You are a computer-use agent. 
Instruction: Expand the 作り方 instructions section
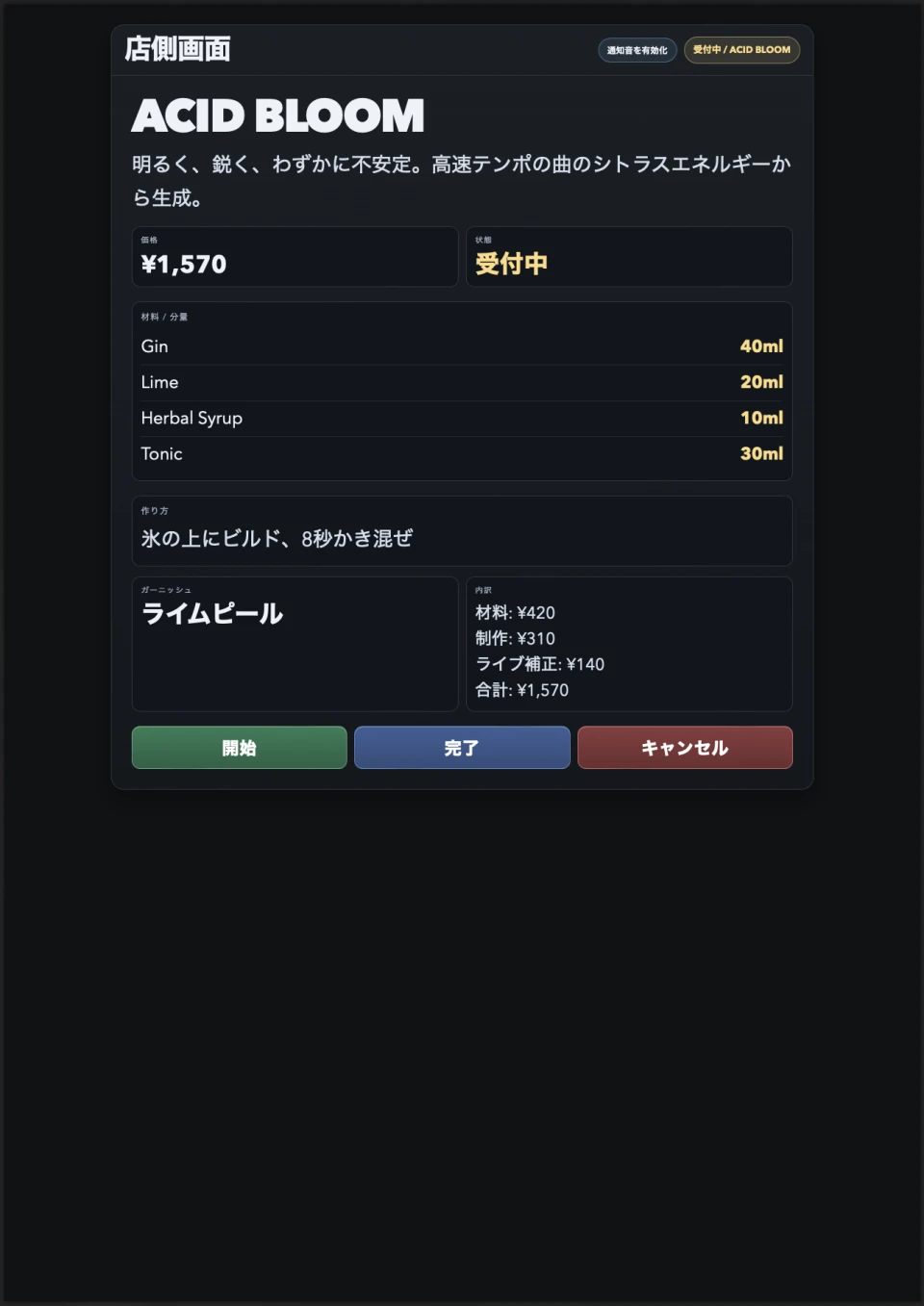462,530
